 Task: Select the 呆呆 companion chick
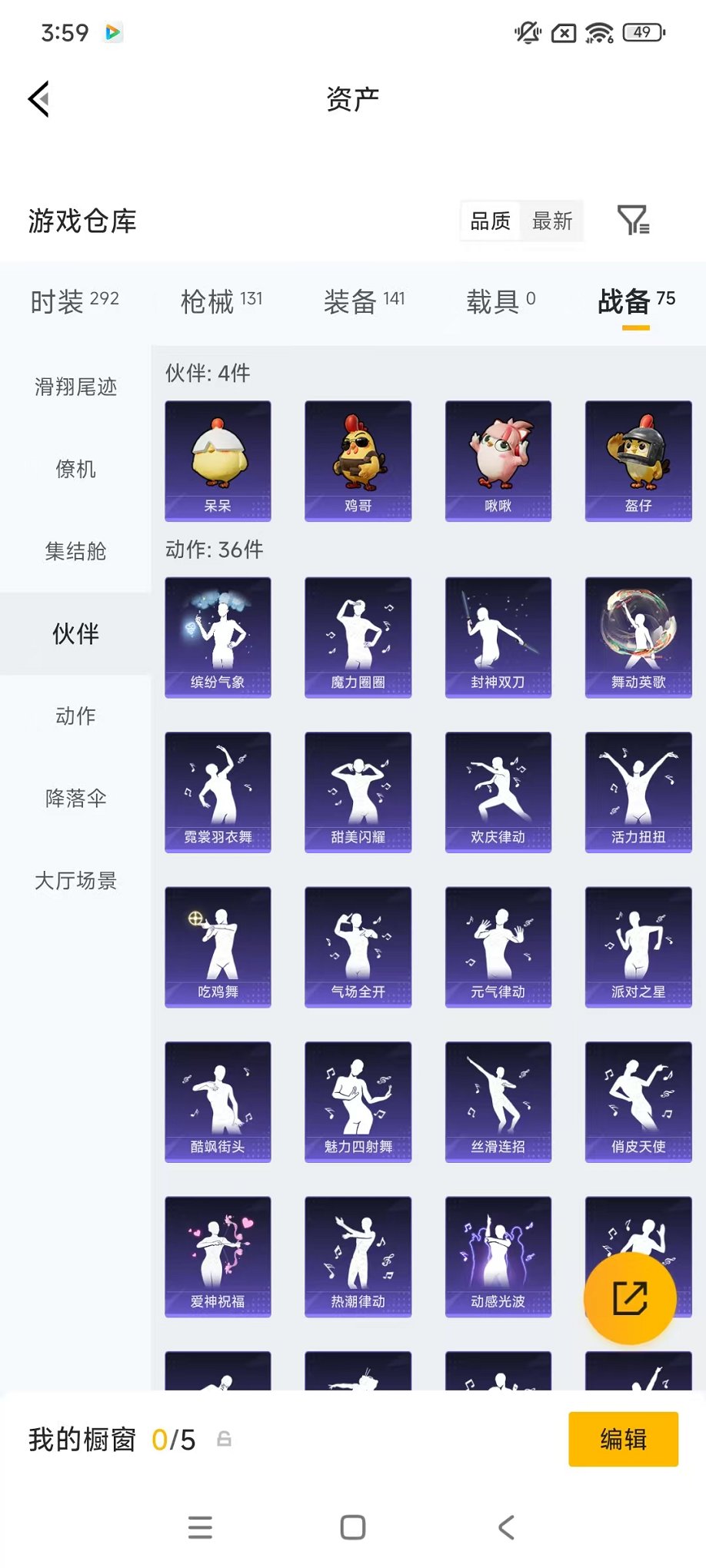218,460
